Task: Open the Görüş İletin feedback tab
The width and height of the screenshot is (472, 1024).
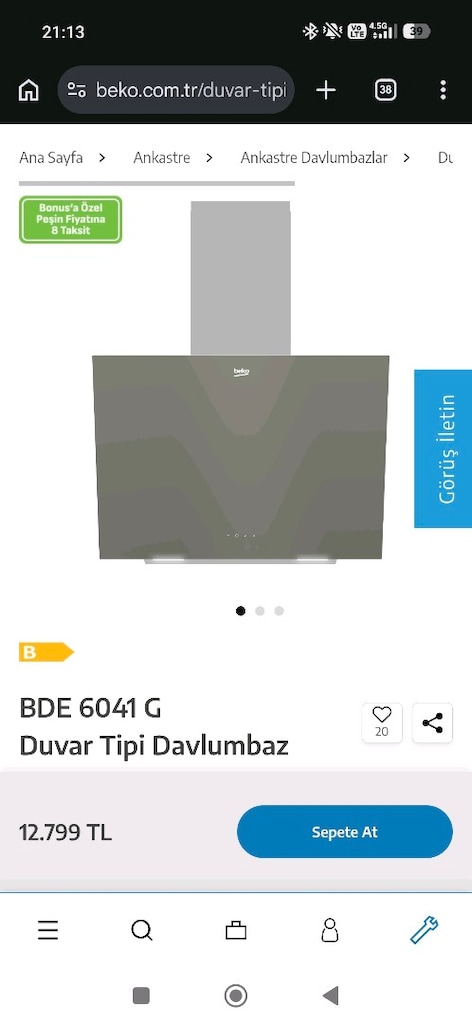Action: pyautogui.click(x=443, y=449)
